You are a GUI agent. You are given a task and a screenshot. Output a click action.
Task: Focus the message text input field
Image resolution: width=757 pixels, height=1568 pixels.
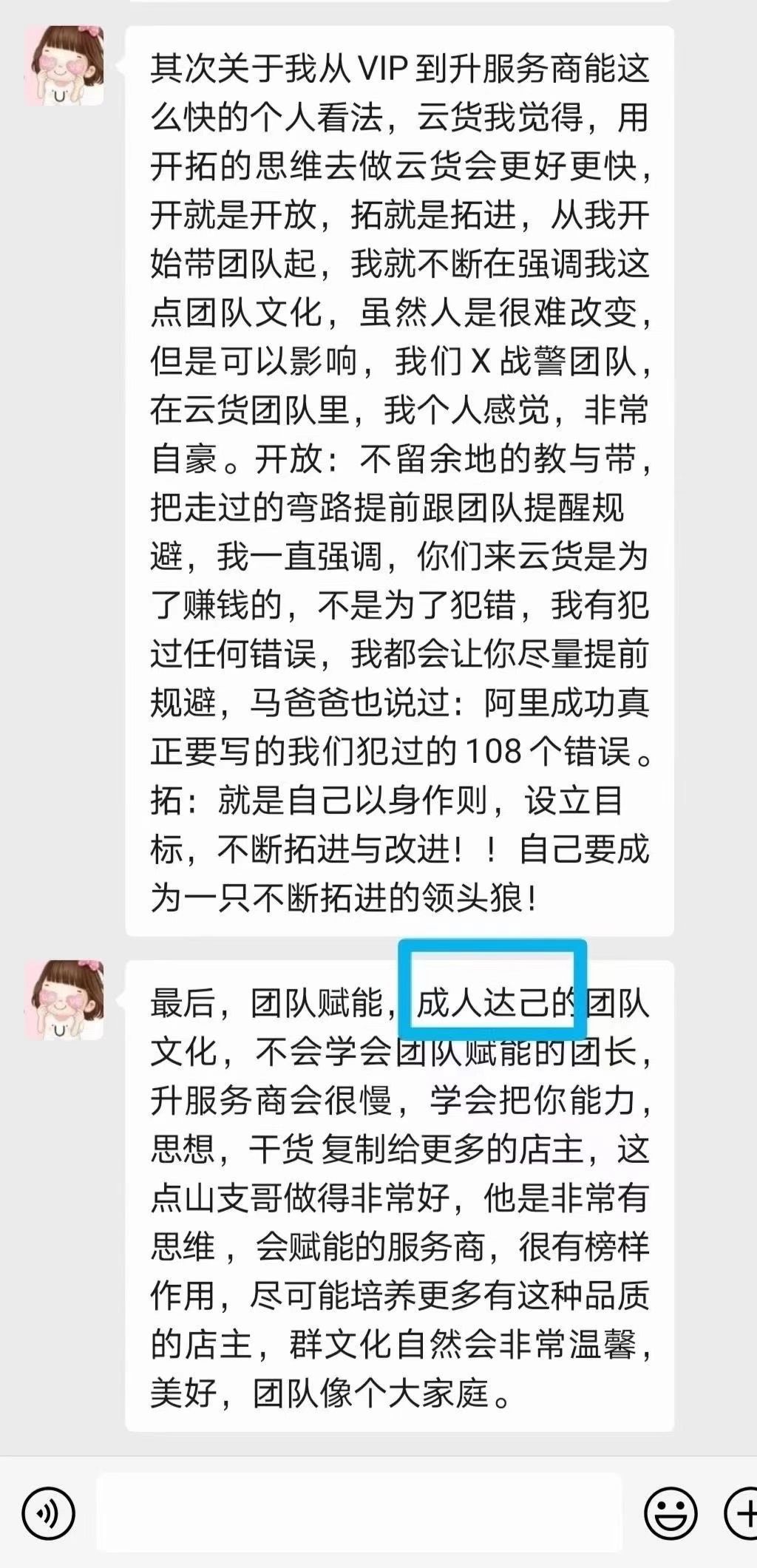(x=359, y=1513)
